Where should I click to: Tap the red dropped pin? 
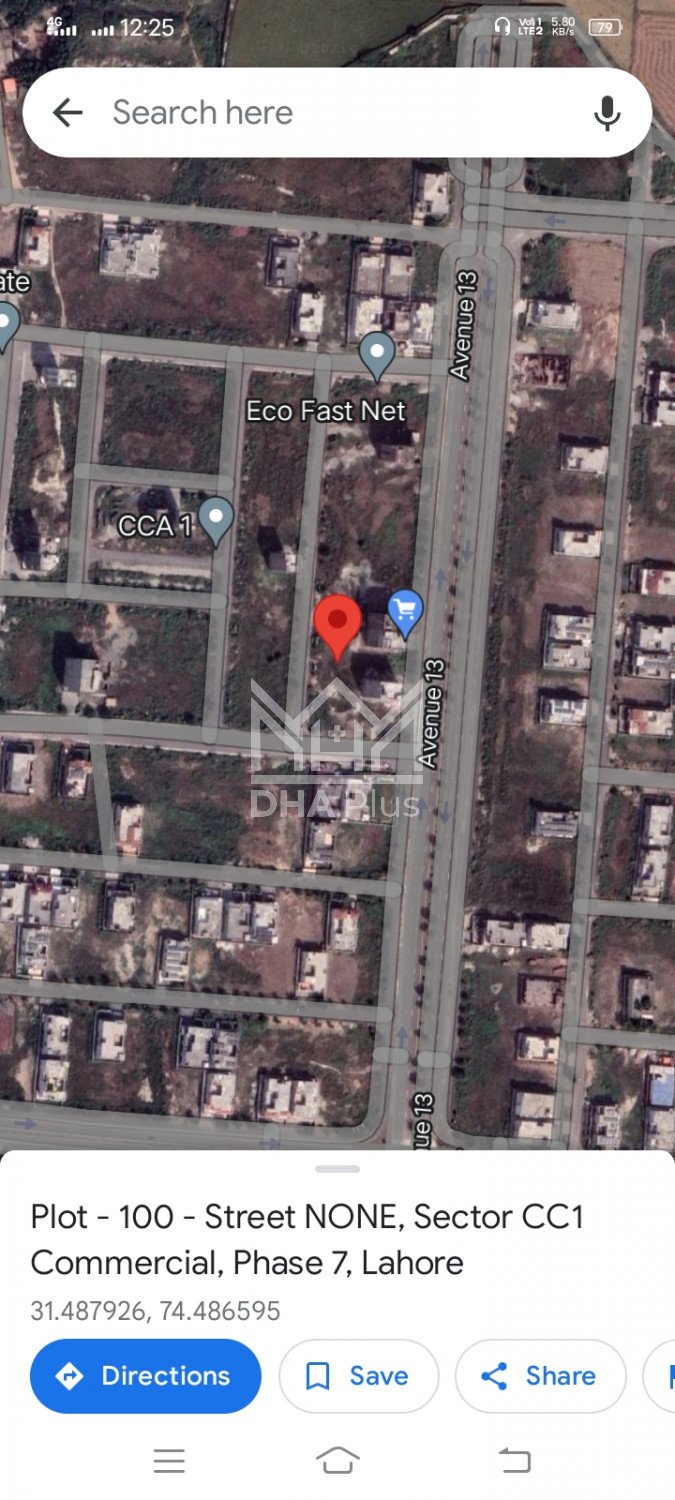pyautogui.click(x=337, y=622)
